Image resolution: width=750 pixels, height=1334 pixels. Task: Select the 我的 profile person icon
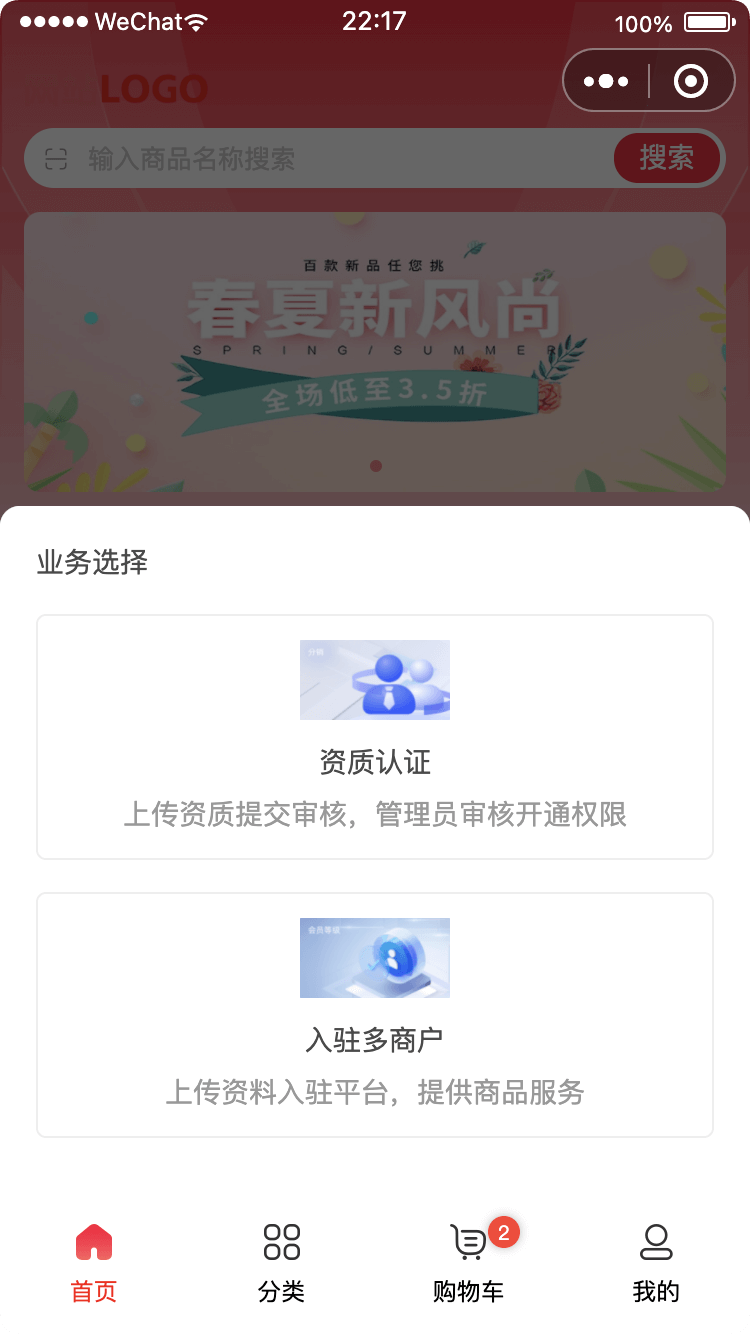pos(656,1243)
